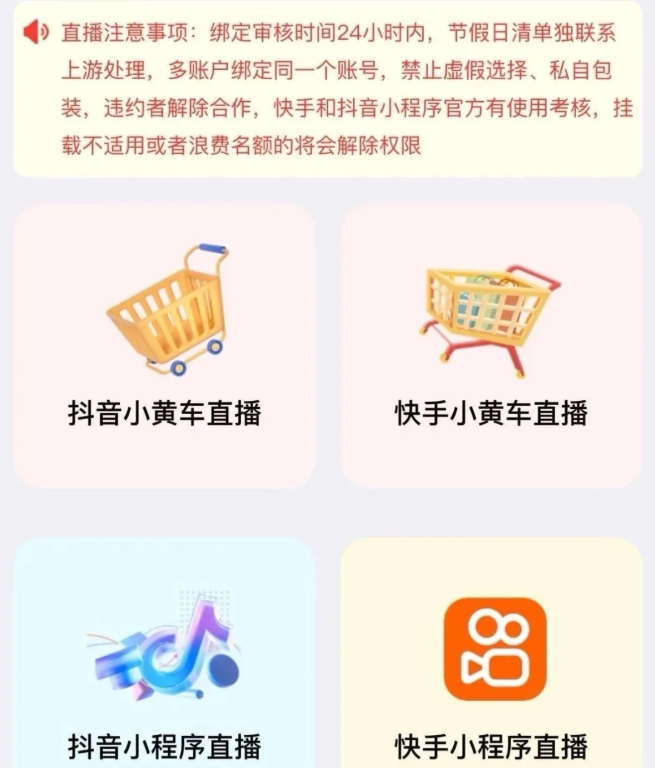Select 快手小程序直播 card
Image resolution: width=655 pixels, height=768 pixels.
point(491,660)
